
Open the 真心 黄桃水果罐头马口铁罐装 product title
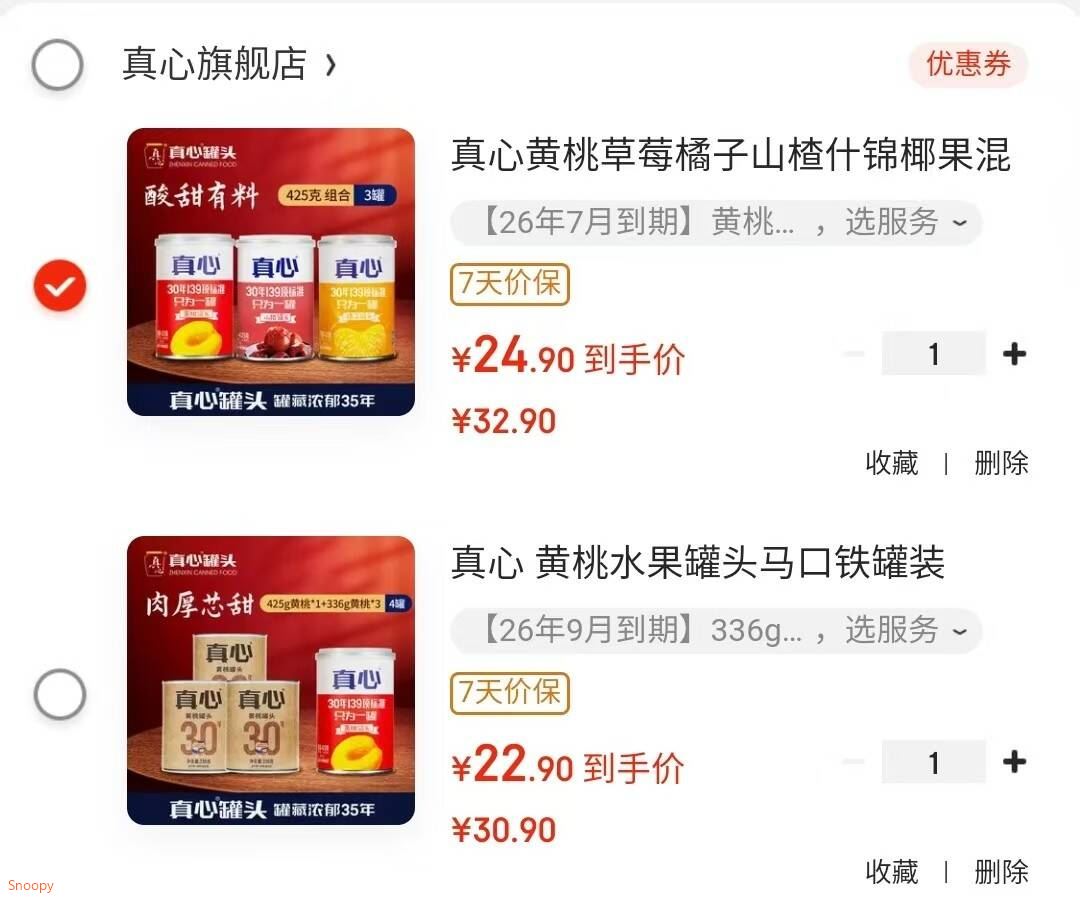697,563
